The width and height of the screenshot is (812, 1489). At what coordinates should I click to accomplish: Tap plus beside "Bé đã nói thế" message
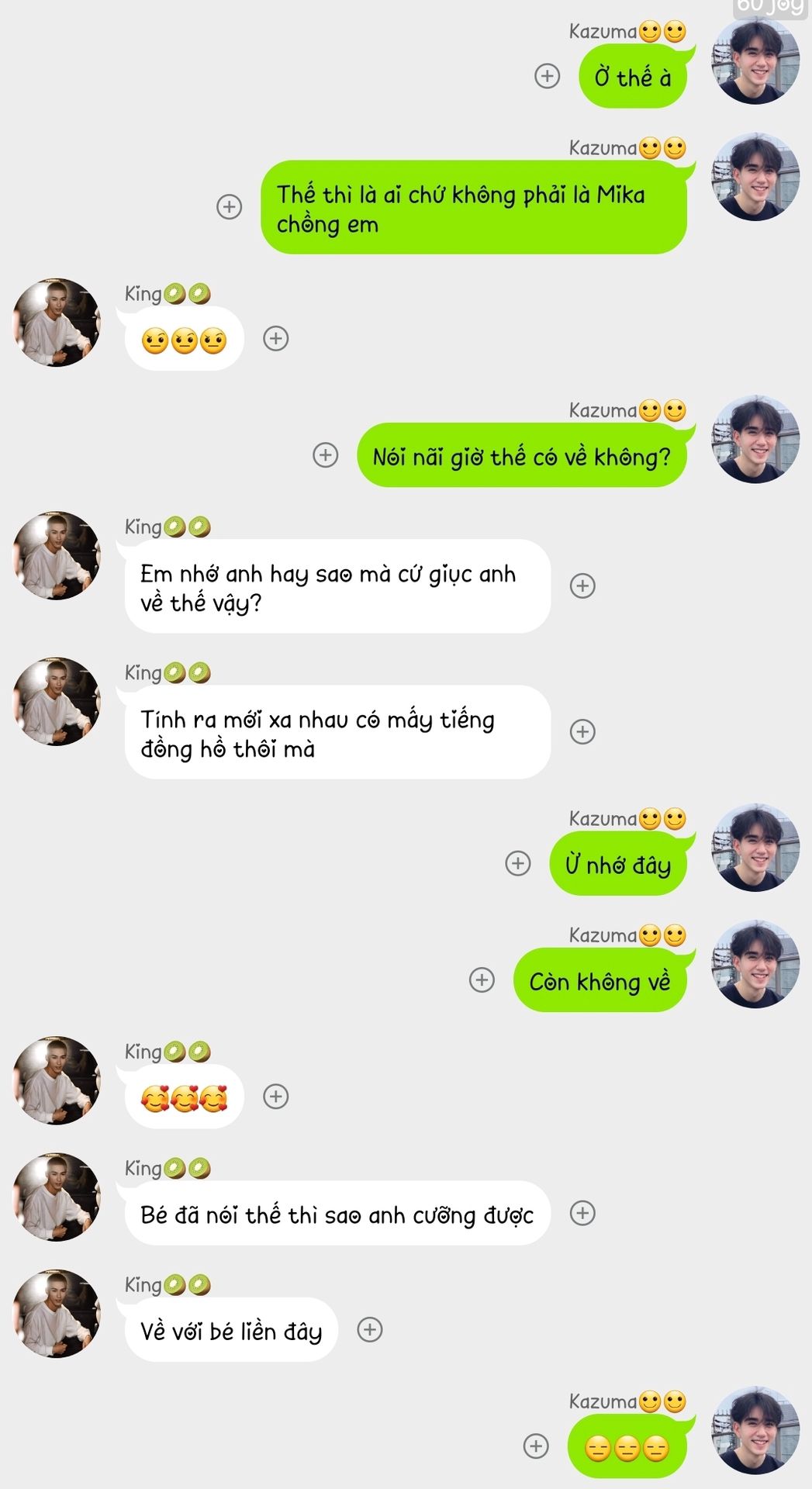[x=582, y=1213]
